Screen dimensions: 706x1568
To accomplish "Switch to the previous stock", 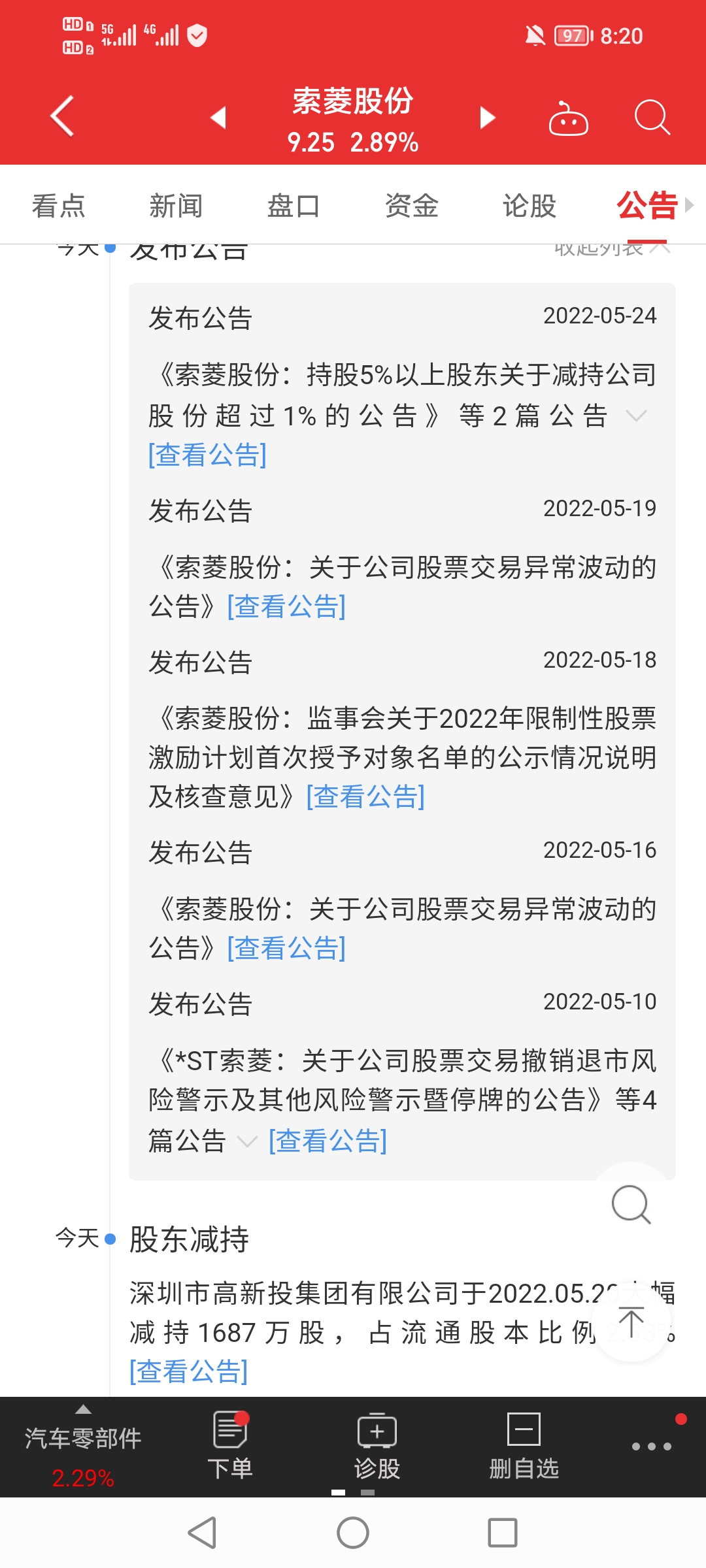I will point(218,118).
